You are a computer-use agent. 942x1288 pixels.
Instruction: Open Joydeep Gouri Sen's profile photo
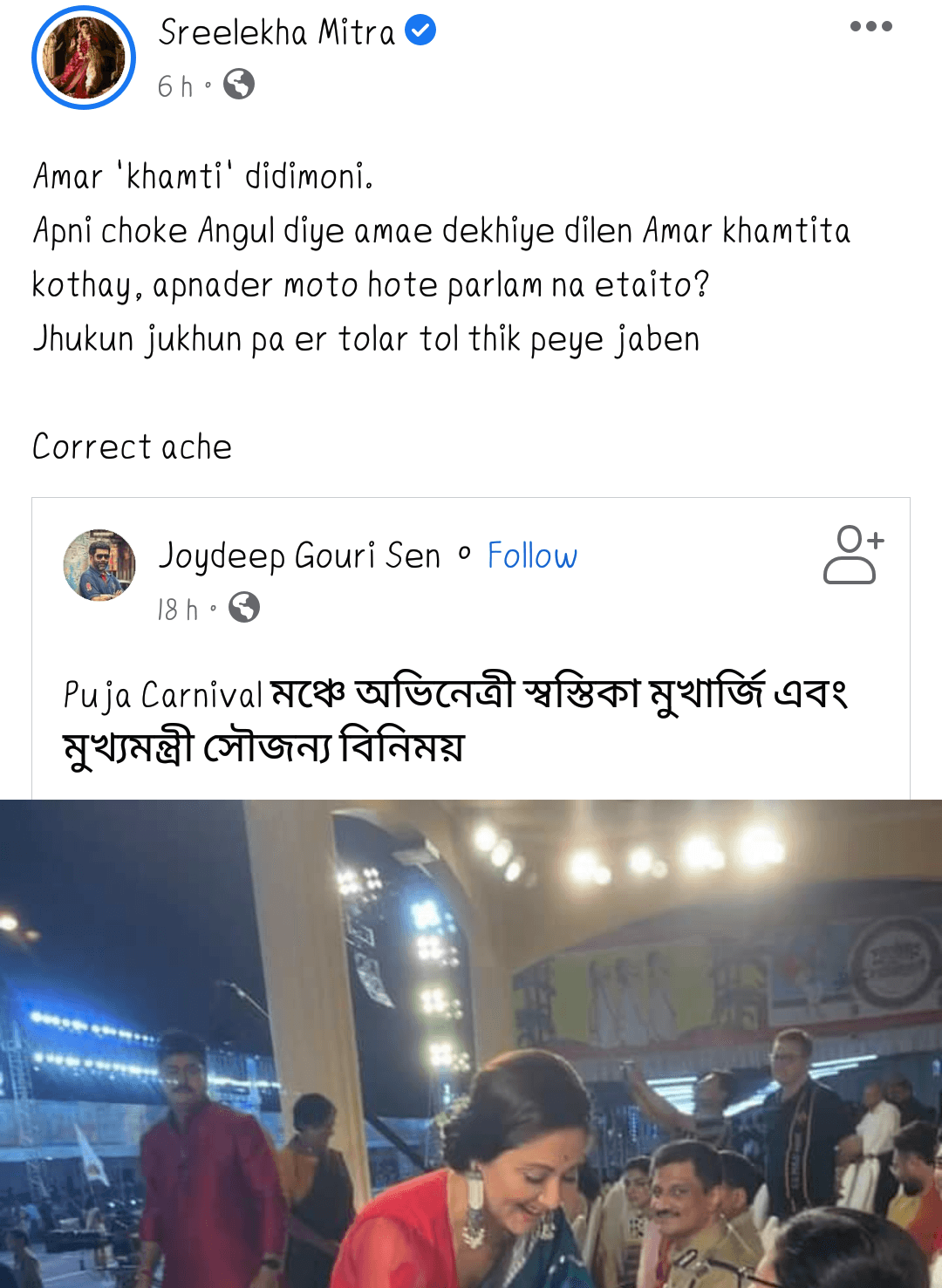pos(99,565)
